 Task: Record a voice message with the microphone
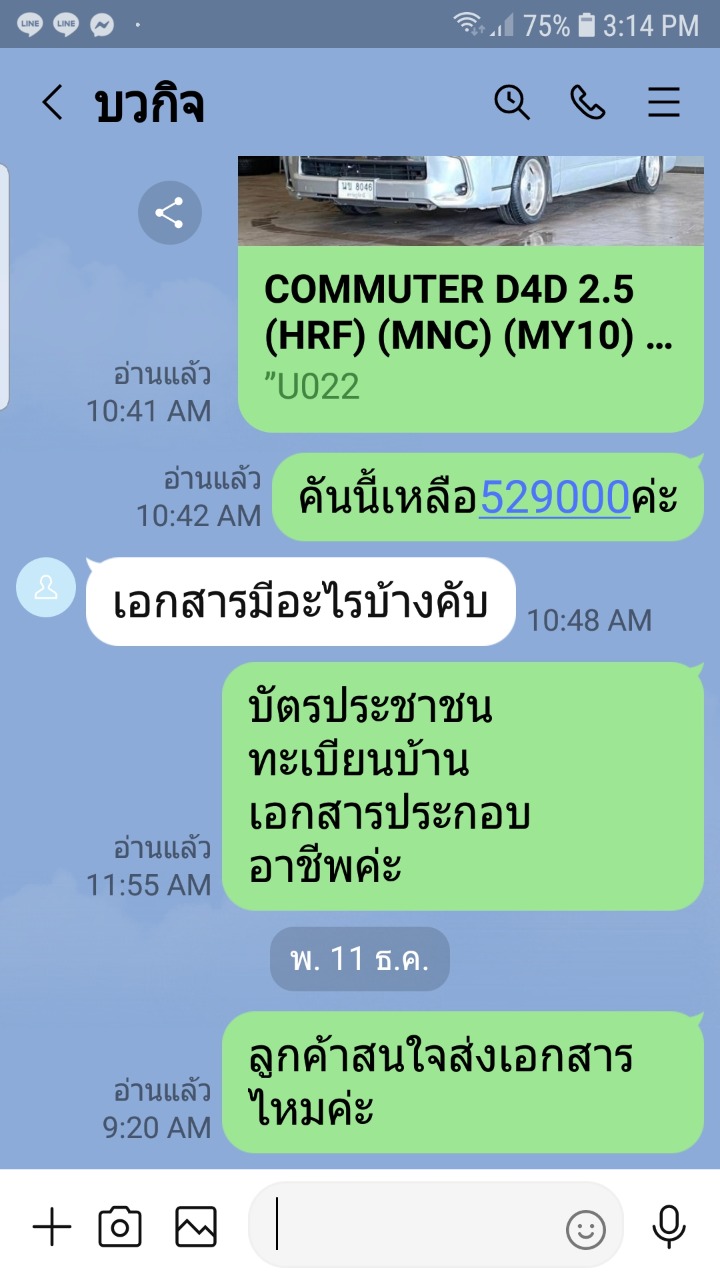pyautogui.click(x=668, y=1227)
